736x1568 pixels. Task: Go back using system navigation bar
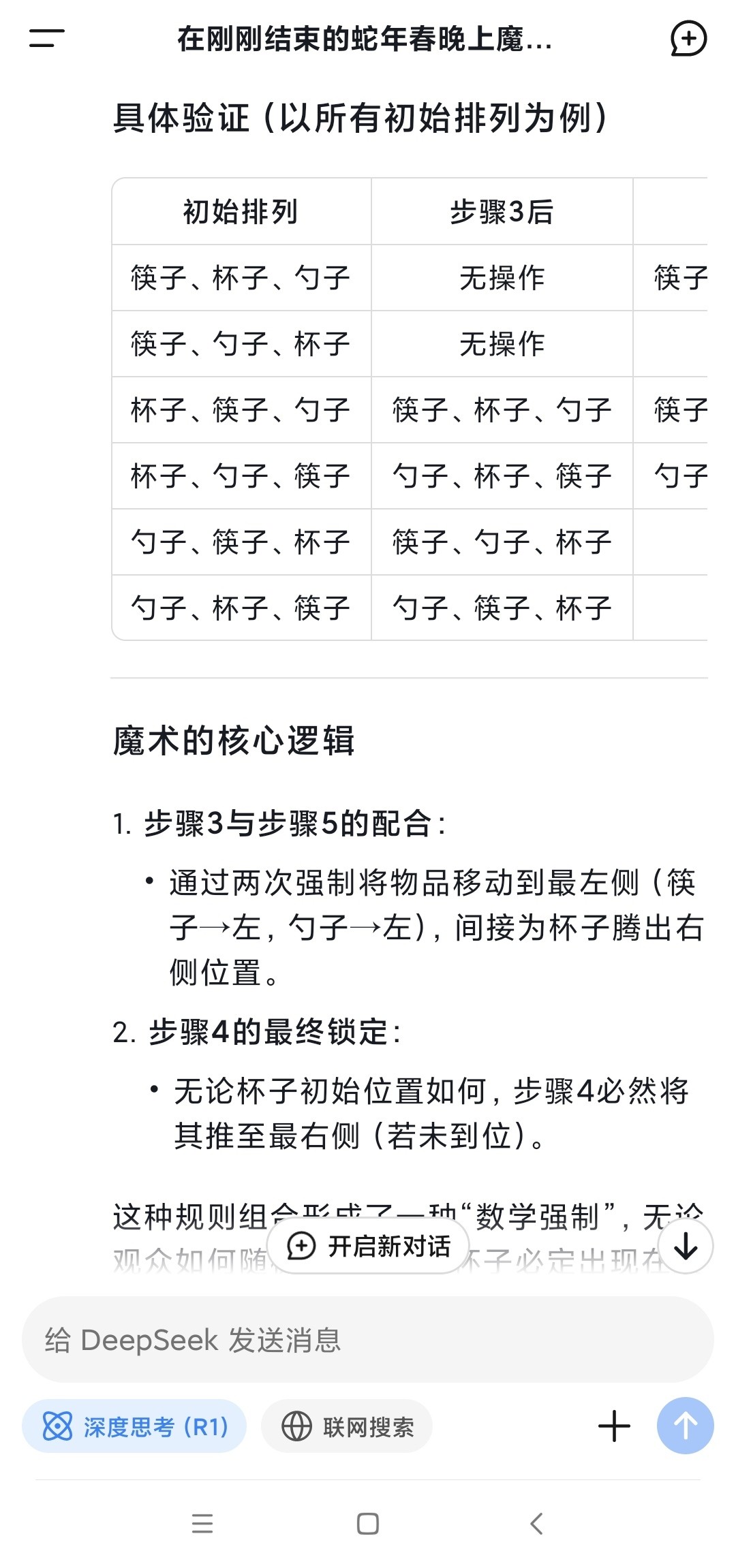point(536,1523)
